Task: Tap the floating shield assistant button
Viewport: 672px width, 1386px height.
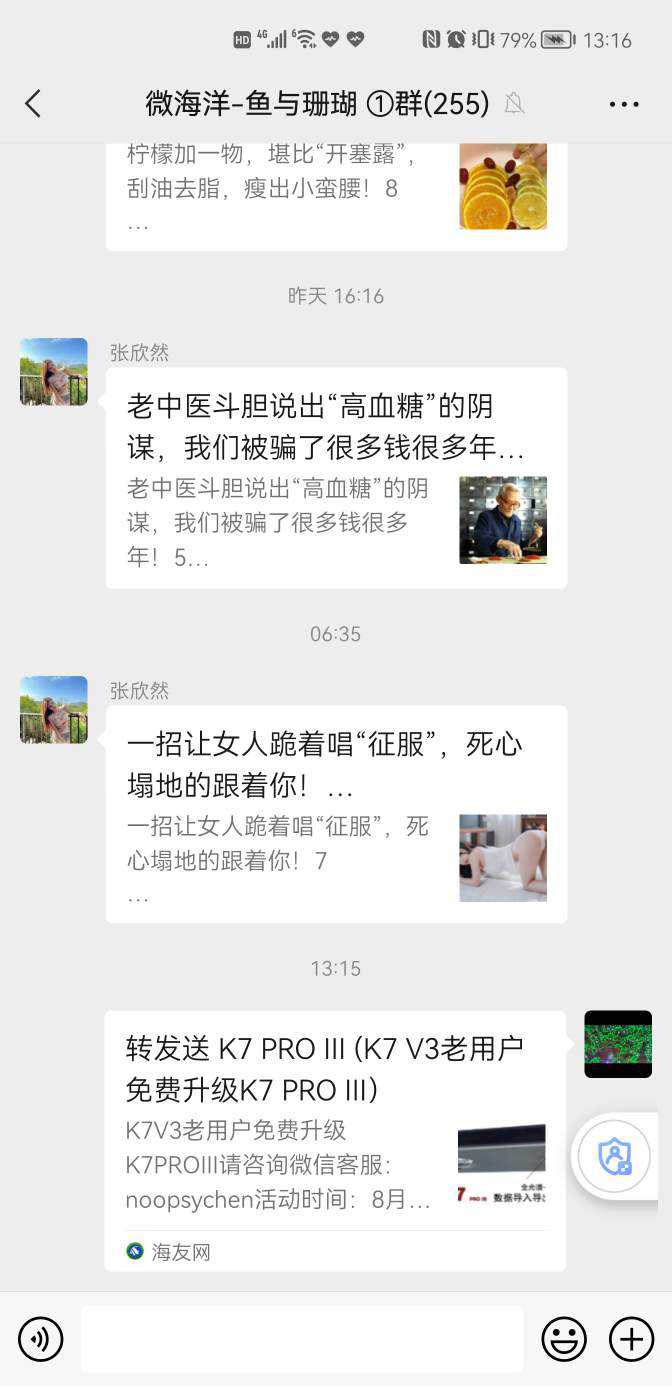Action: click(615, 1156)
